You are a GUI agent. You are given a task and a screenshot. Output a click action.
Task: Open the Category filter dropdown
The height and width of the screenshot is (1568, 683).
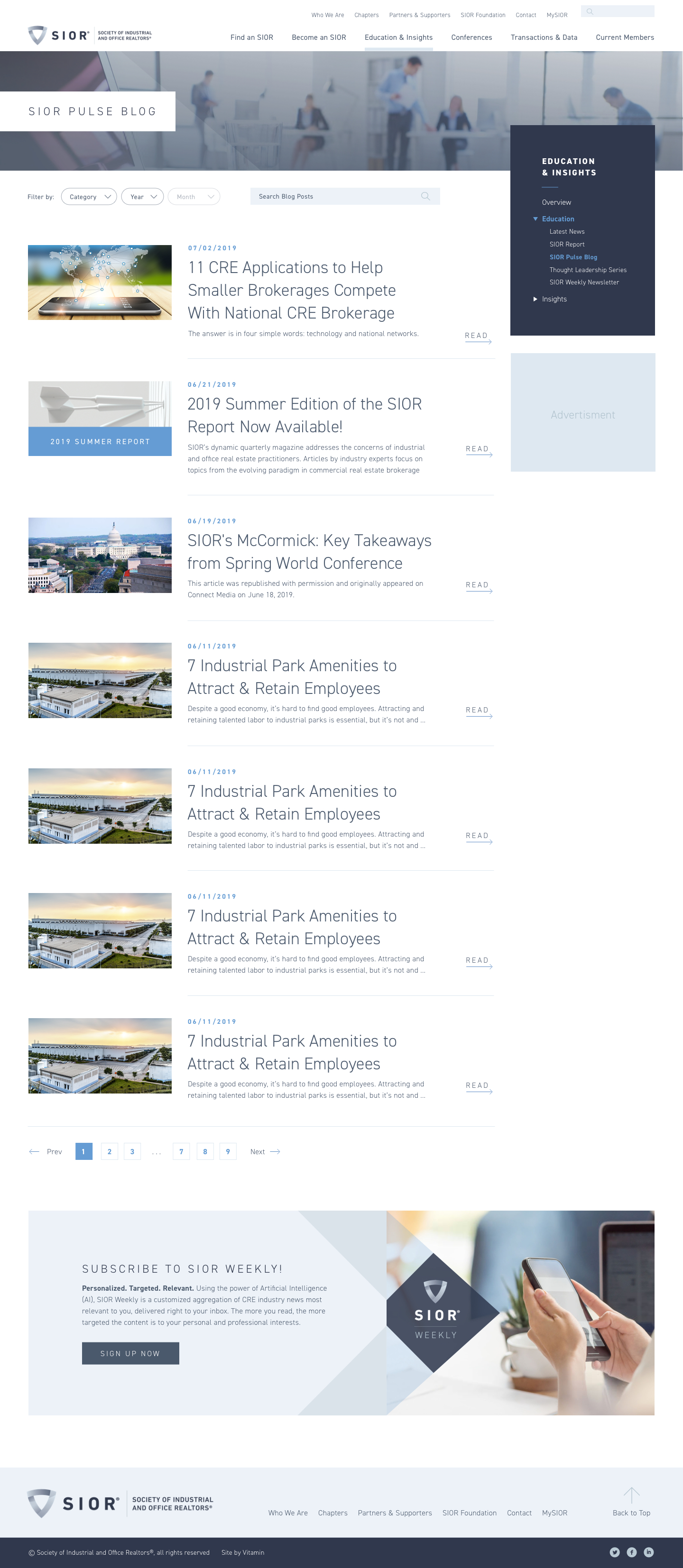pyautogui.click(x=89, y=197)
